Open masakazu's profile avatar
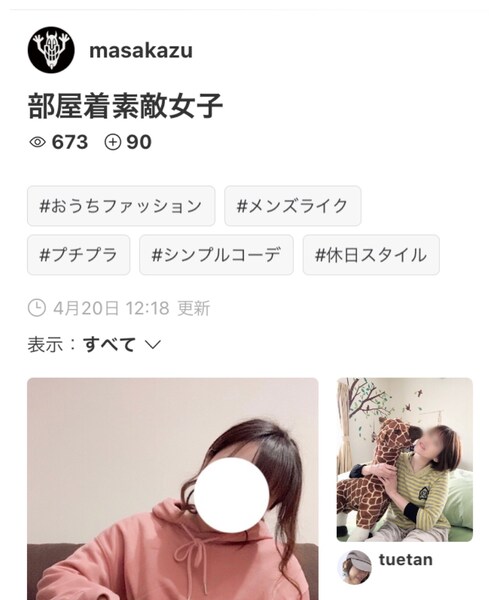This screenshot has height=600, width=500. (51, 50)
